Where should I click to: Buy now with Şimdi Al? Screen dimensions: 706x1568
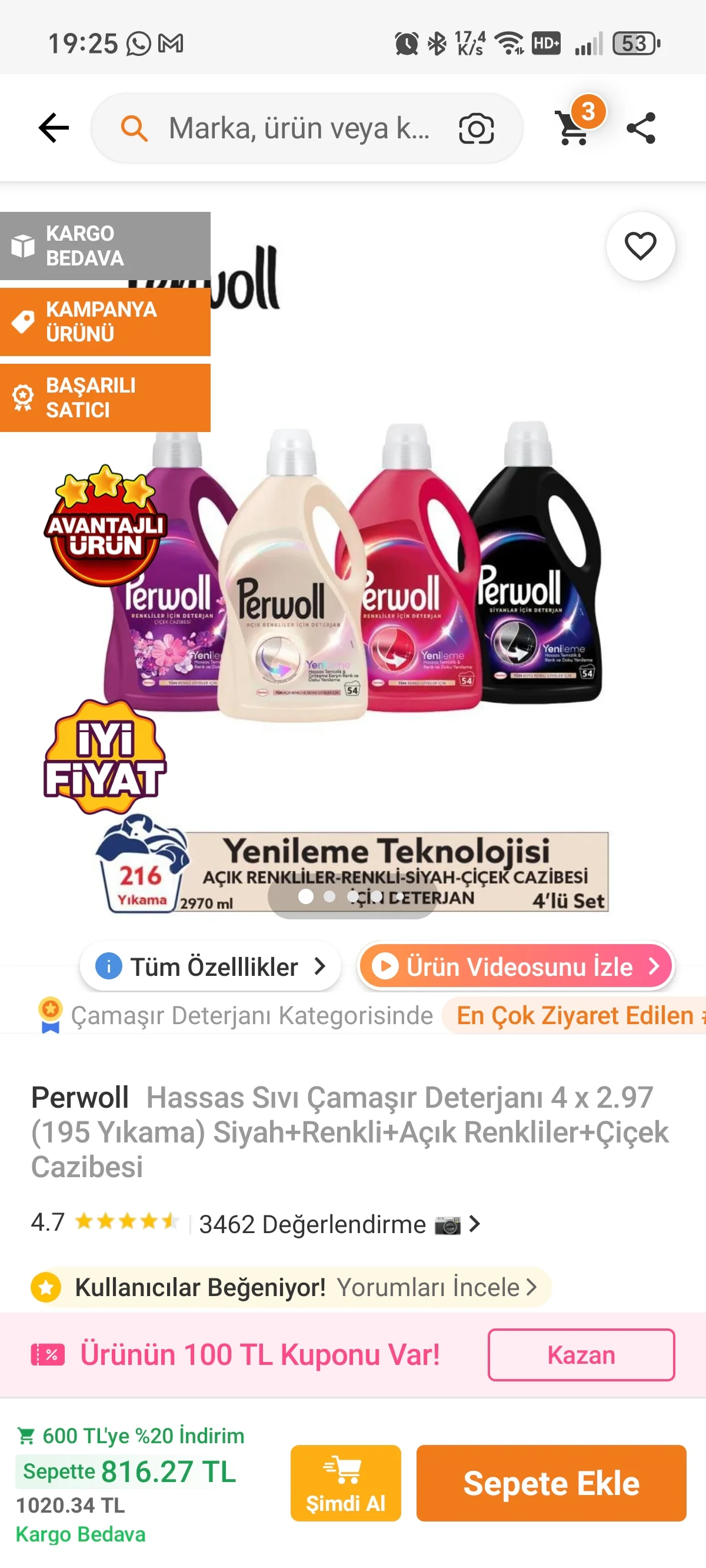(x=345, y=1483)
